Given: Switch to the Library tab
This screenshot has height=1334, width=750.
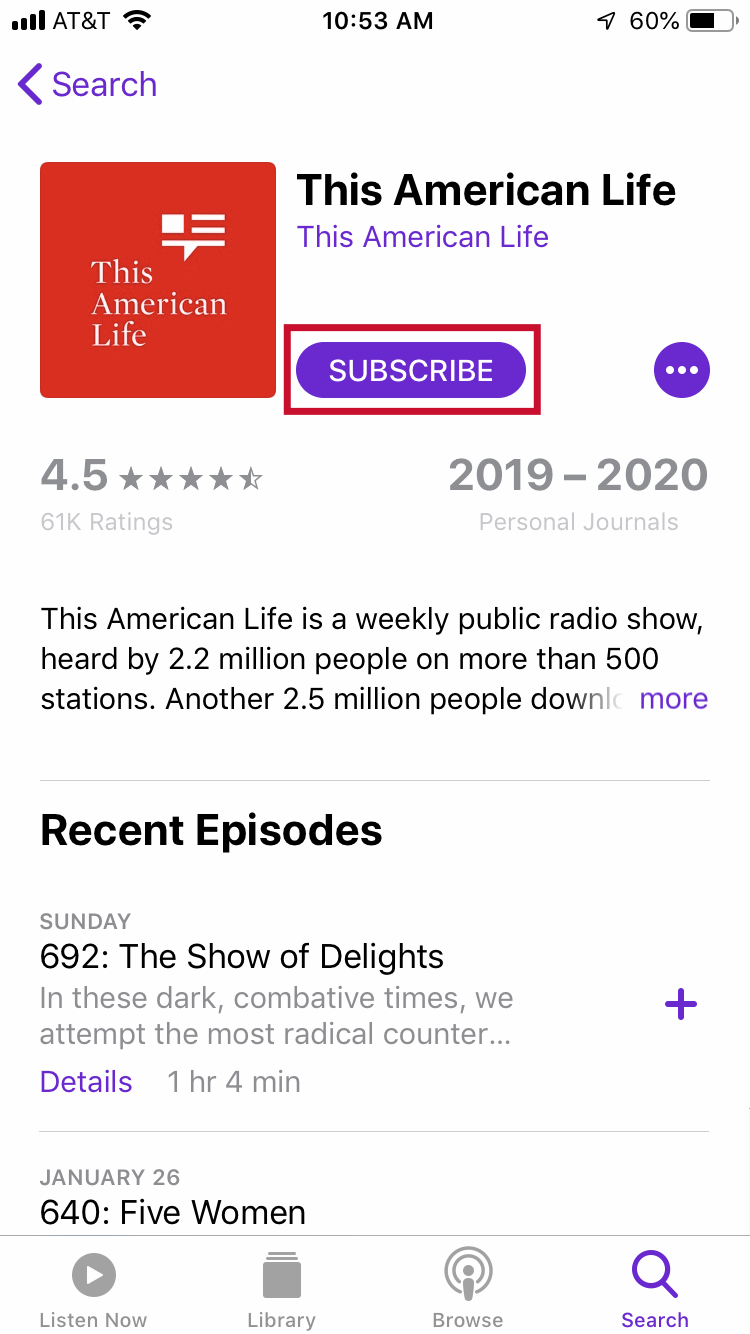Looking at the screenshot, I should click(x=281, y=1289).
